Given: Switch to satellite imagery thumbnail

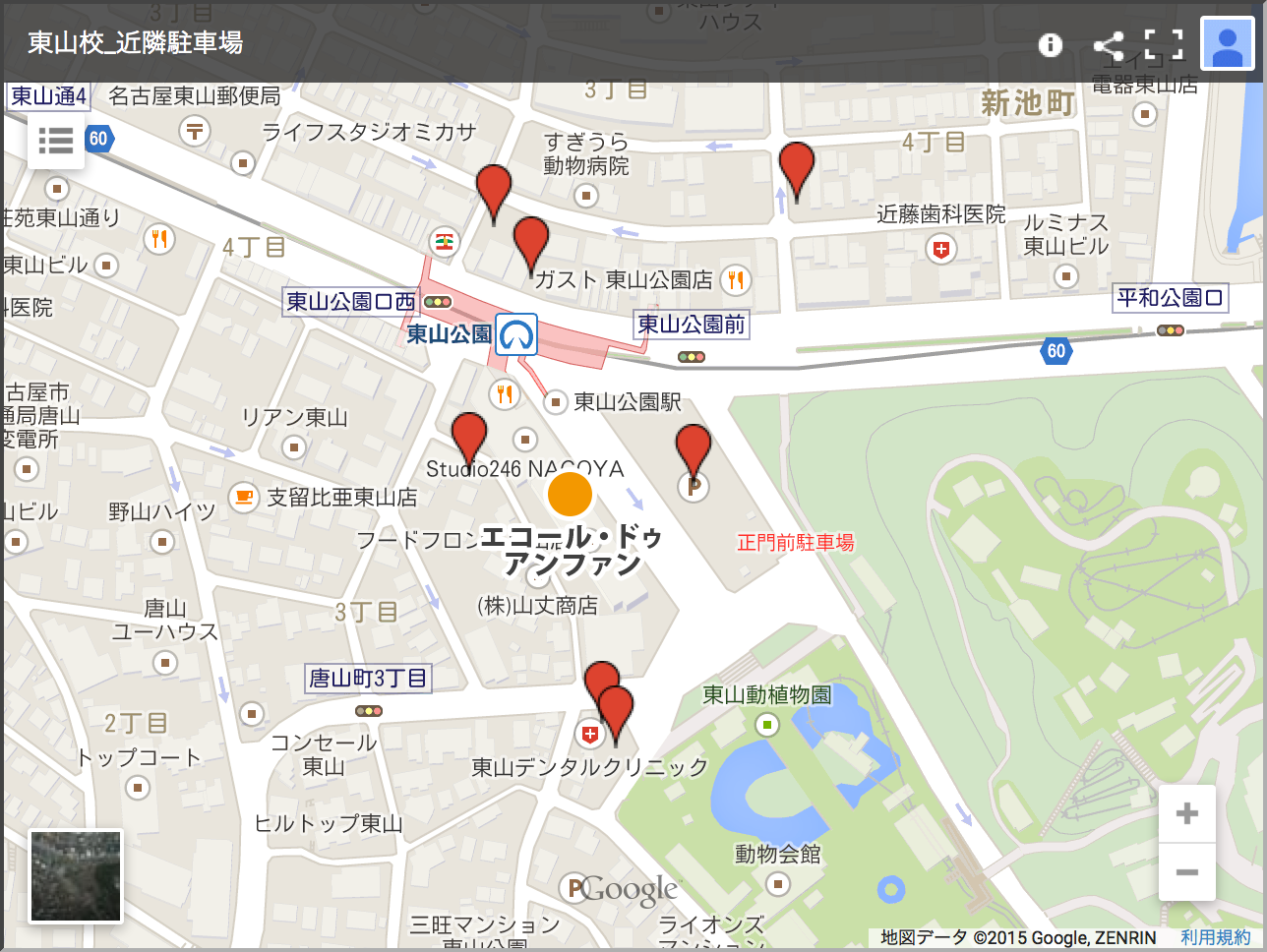Looking at the screenshot, I should pyautogui.click(x=76, y=876).
